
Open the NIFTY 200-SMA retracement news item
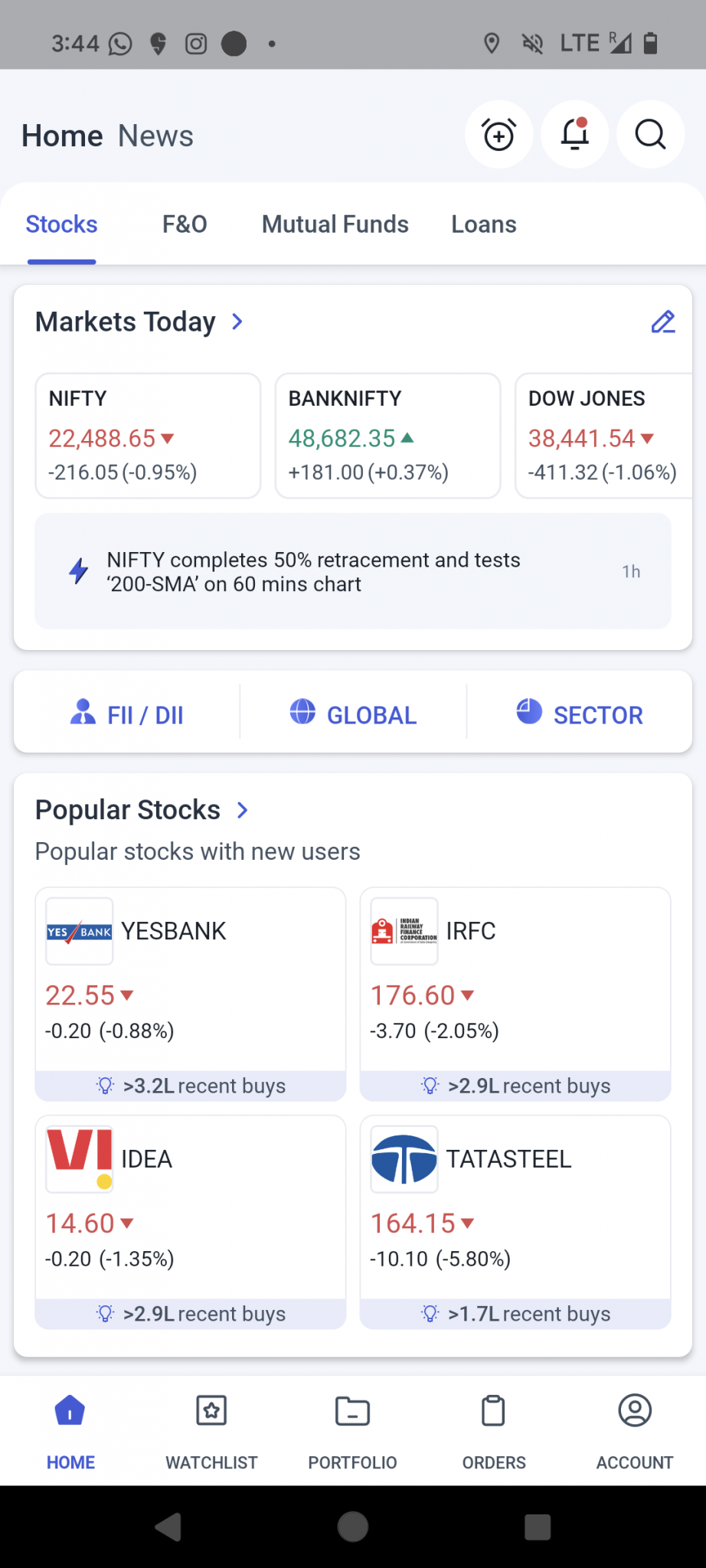pyautogui.click(x=352, y=571)
